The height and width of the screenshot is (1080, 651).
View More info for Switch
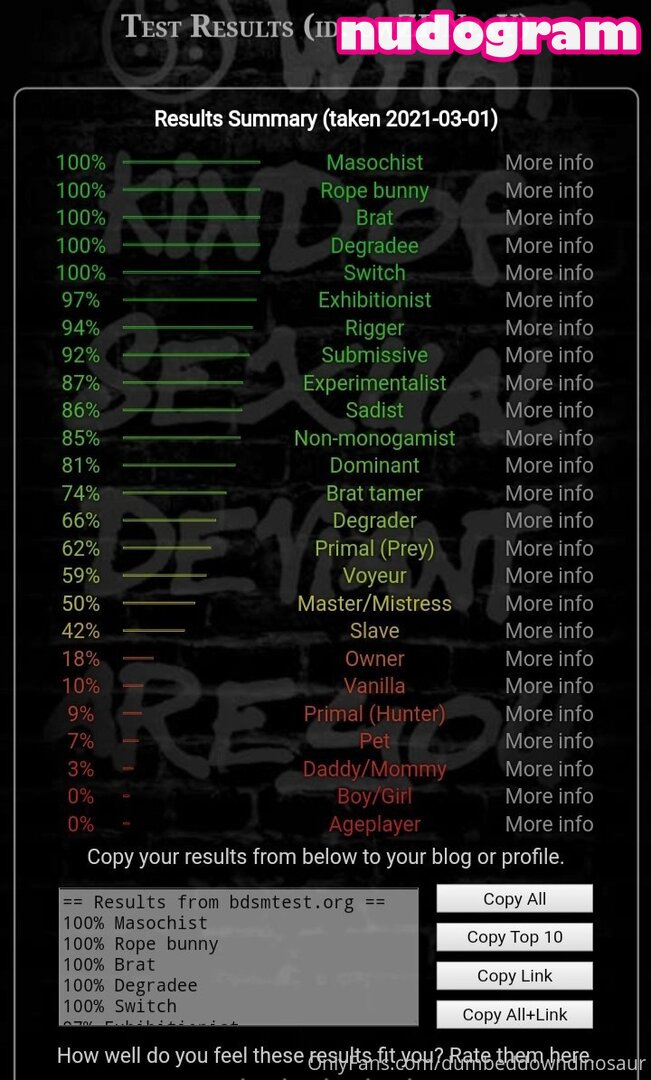coord(549,273)
